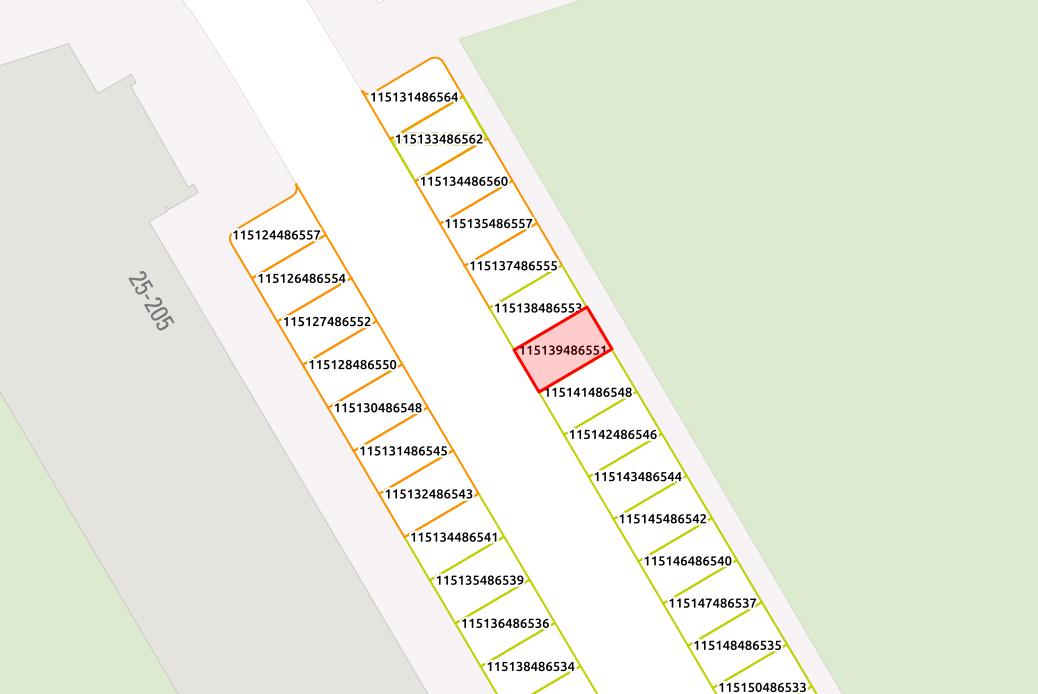Select parking space 115124486557

(277, 235)
